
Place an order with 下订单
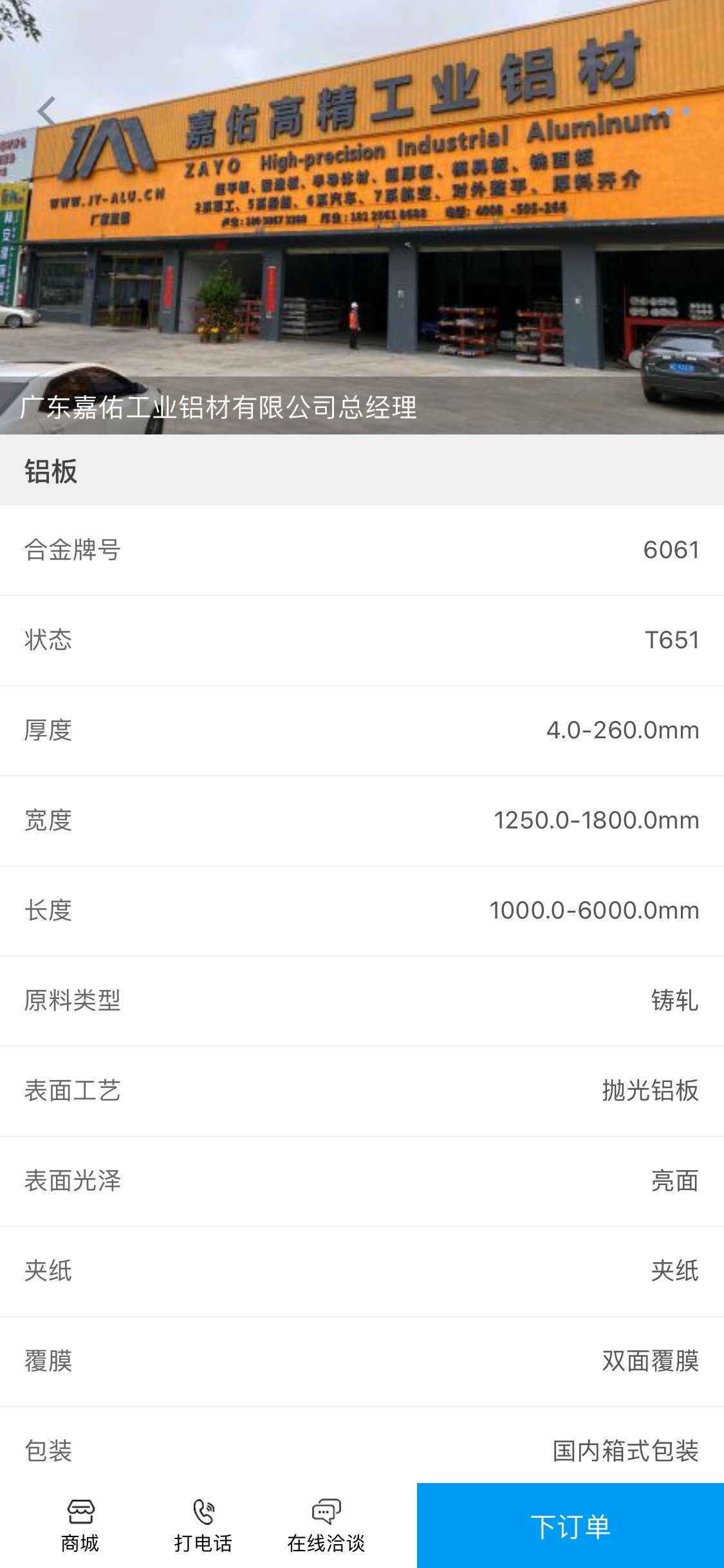point(570,1526)
